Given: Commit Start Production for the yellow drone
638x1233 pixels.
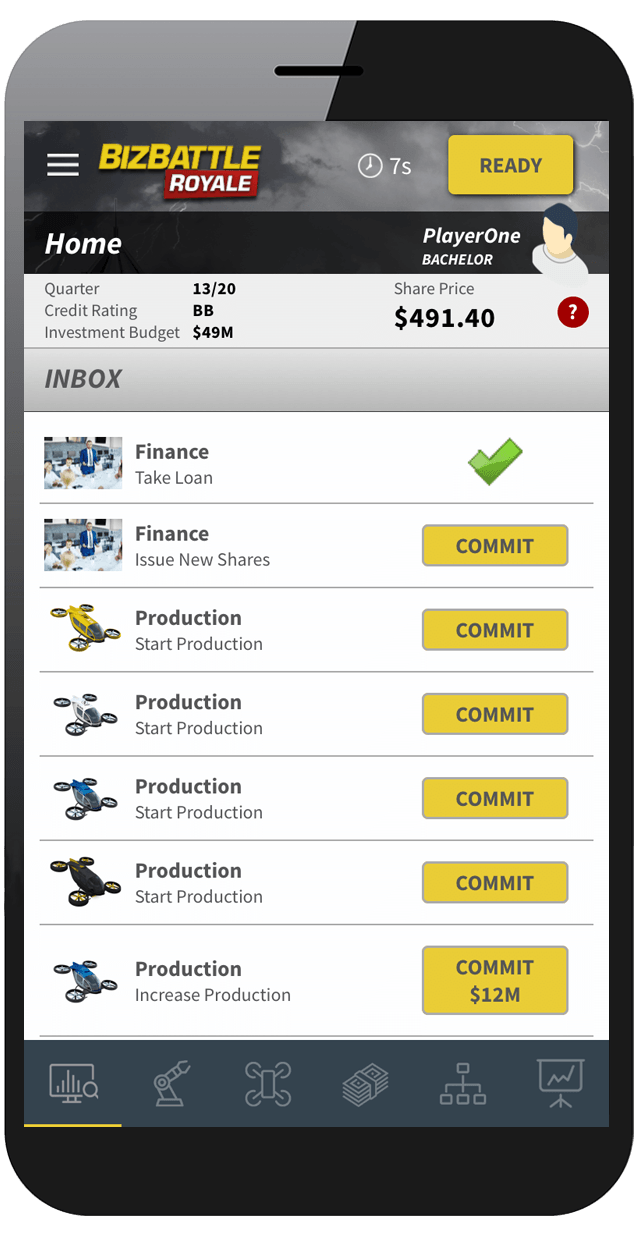Looking at the screenshot, I should [495, 630].
